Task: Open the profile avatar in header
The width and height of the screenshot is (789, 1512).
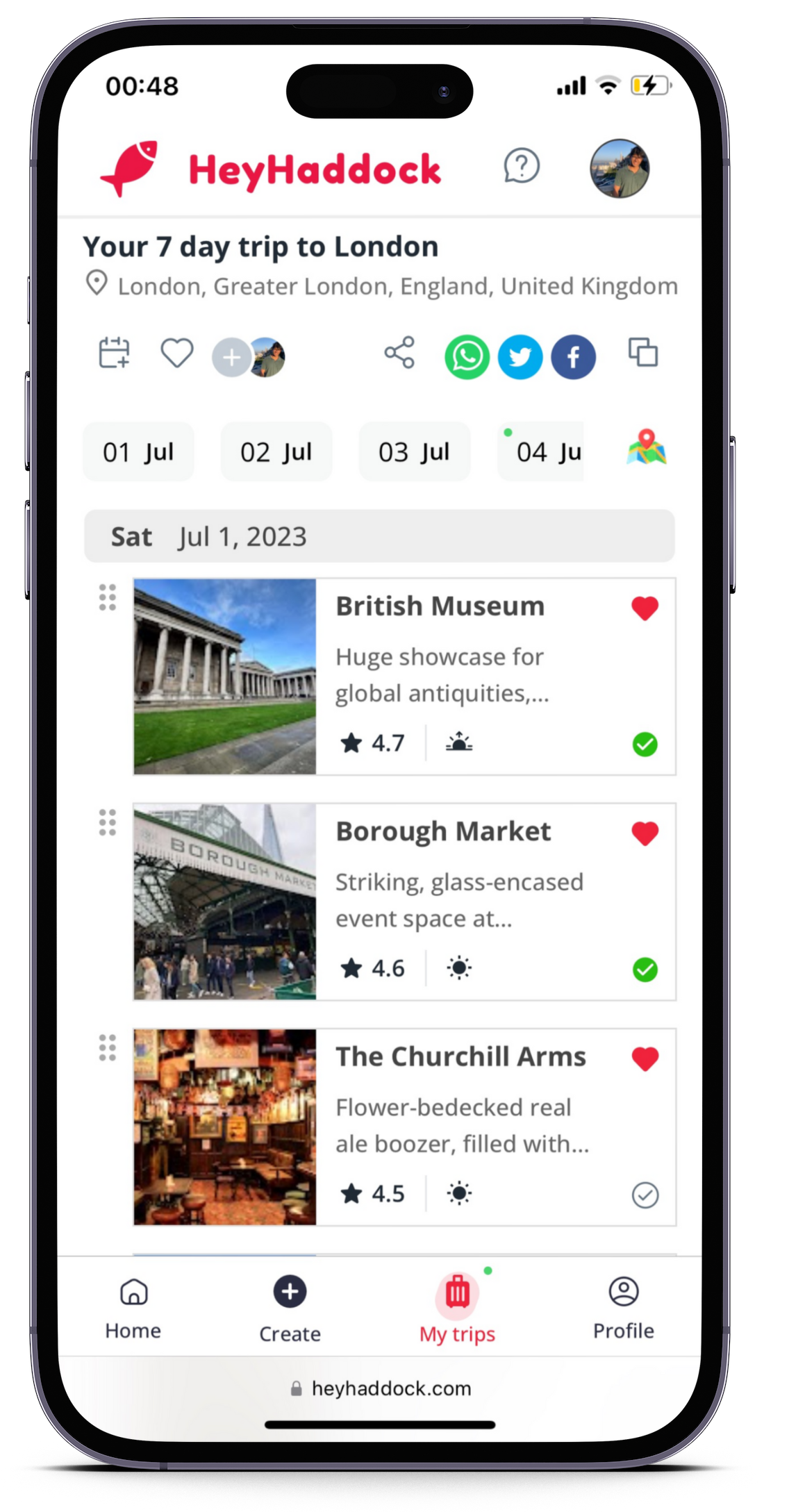Action: coord(620,169)
